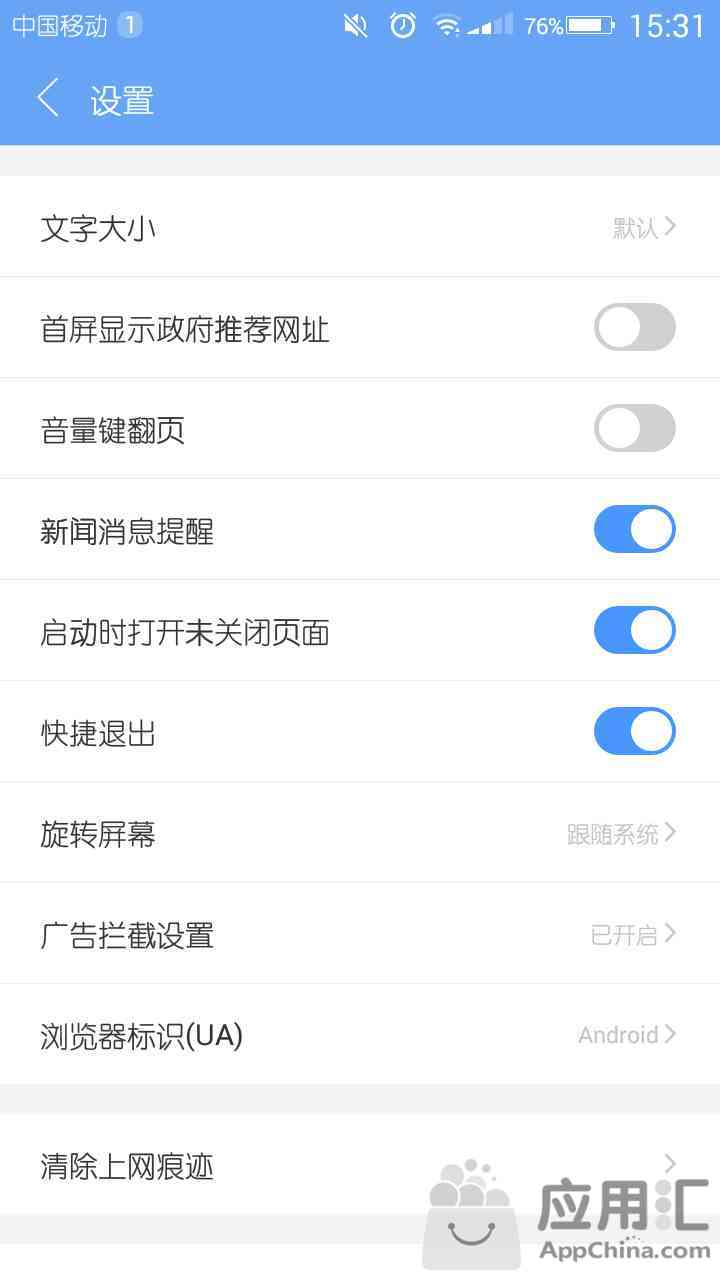Open the 文字大小 setting
This screenshot has width=720, height=1280.
(360, 227)
